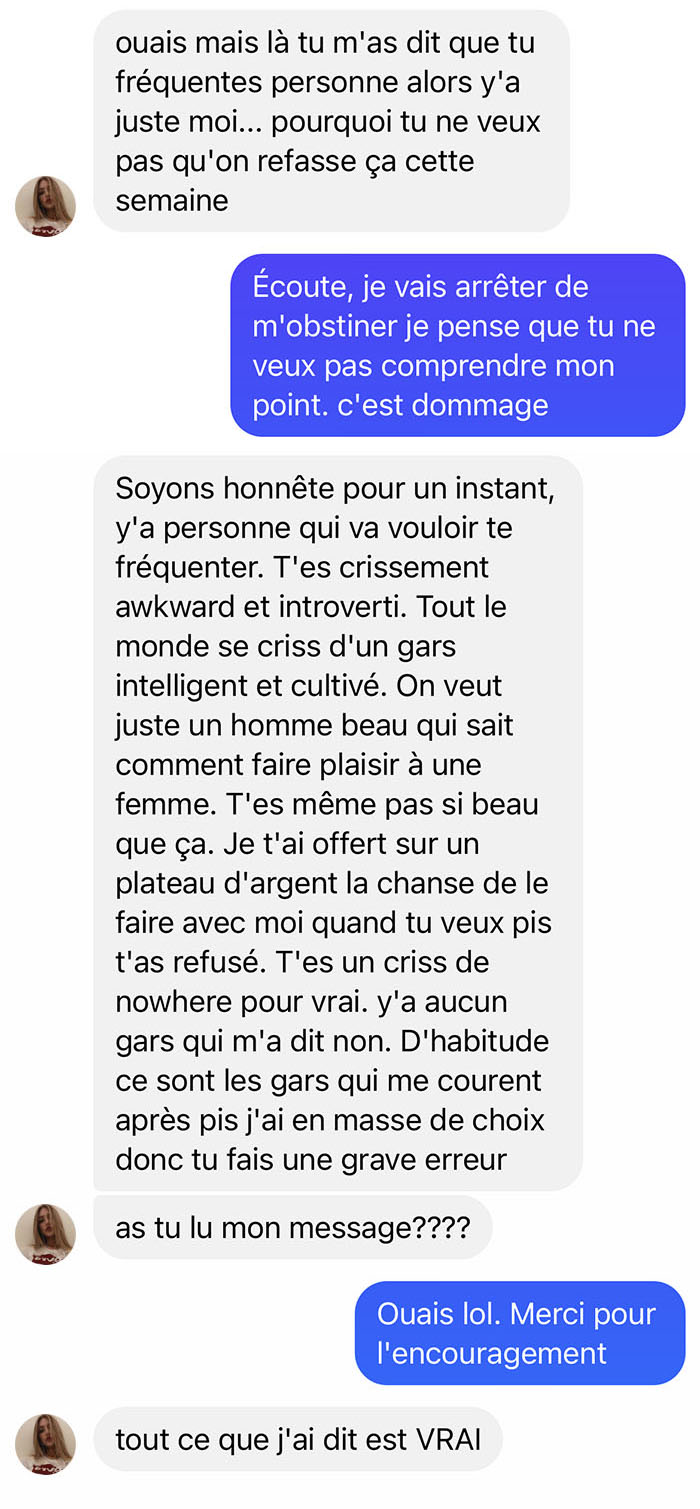Open sender's avatar beside "as tu lu mon message????"

click(46, 1234)
